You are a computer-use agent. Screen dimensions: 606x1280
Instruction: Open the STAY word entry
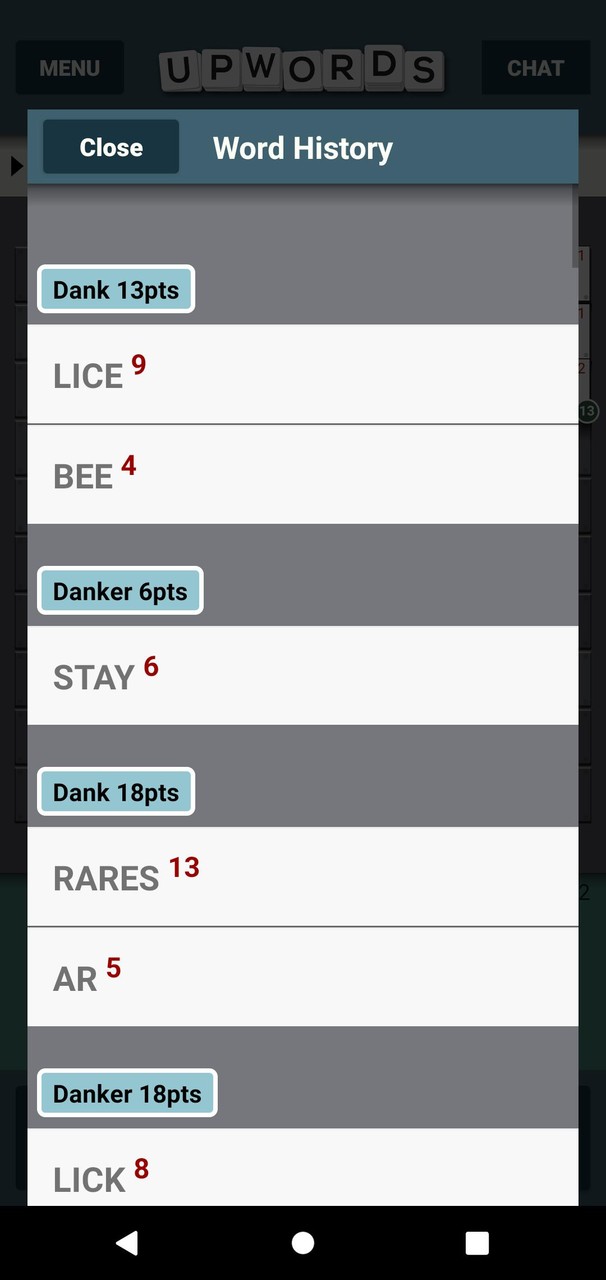[x=302, y=676]
